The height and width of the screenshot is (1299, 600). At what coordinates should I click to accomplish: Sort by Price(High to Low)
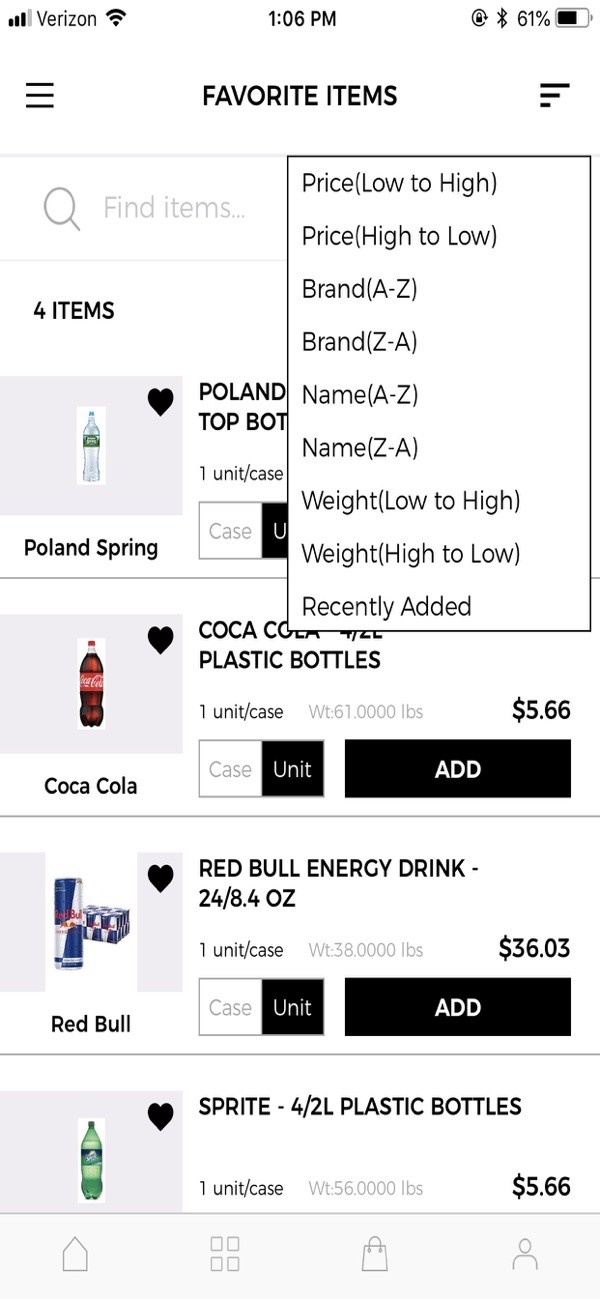coord(399,236)
